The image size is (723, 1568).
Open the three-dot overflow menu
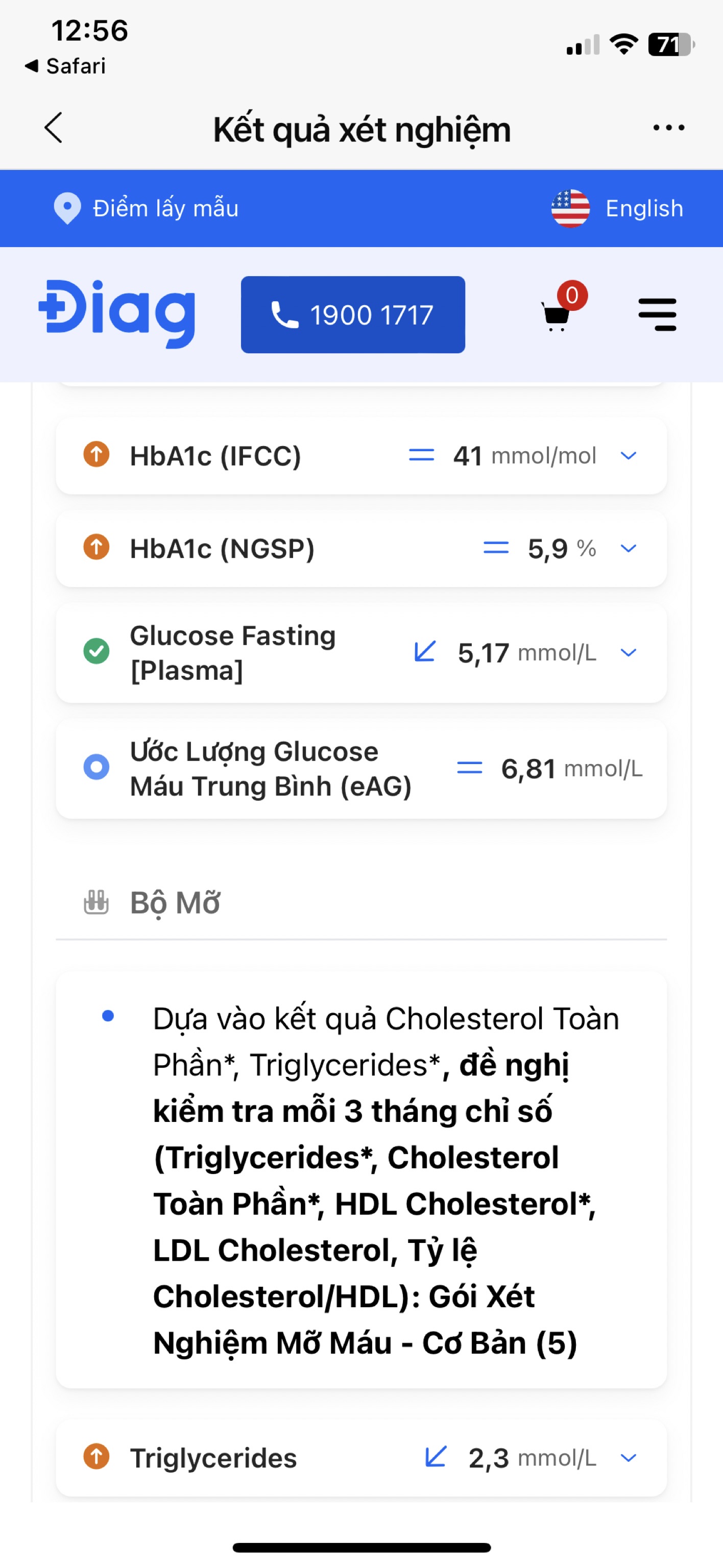[x=668, y=128]
